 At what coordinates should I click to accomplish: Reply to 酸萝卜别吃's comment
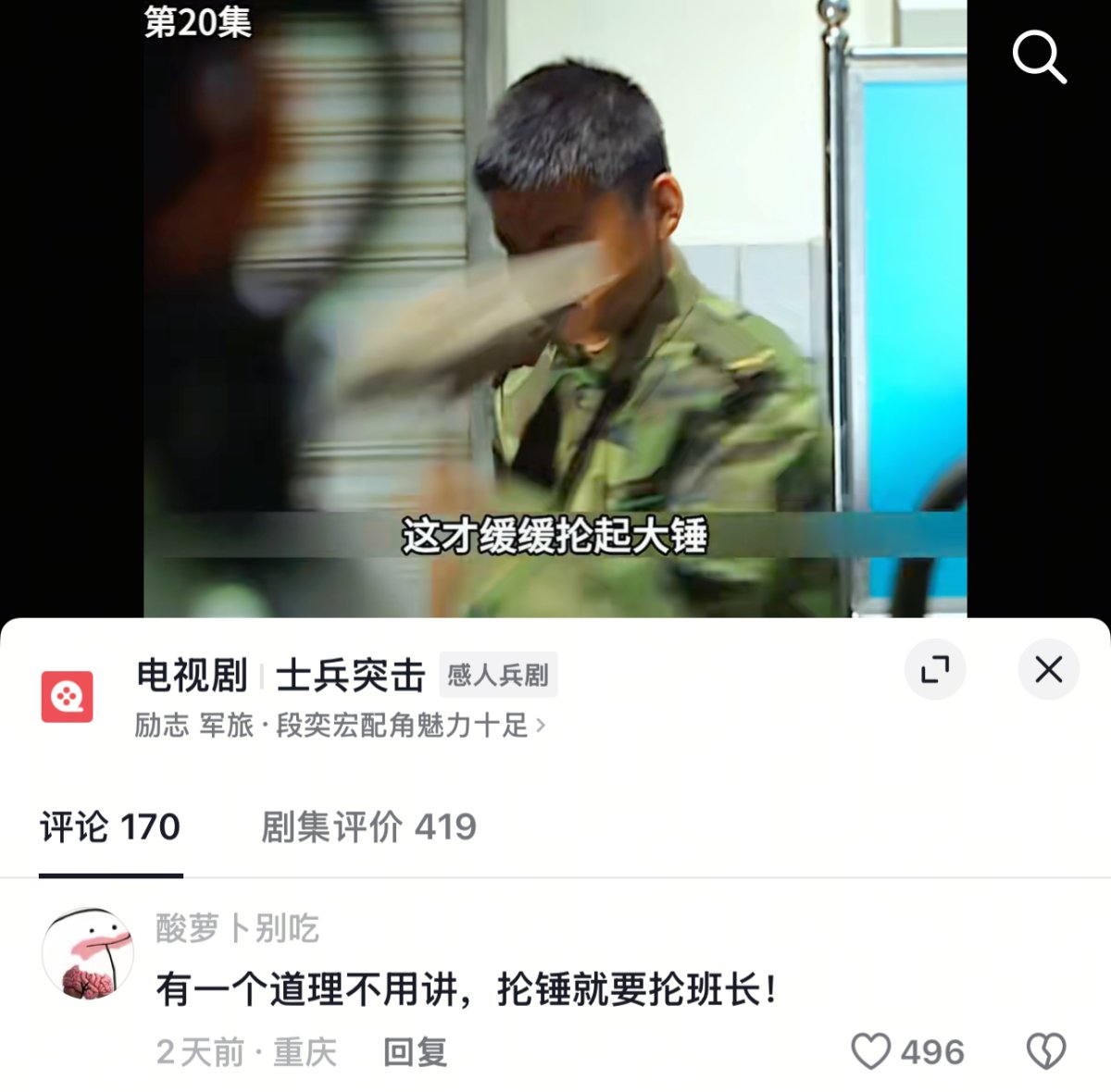(415, 1052)
